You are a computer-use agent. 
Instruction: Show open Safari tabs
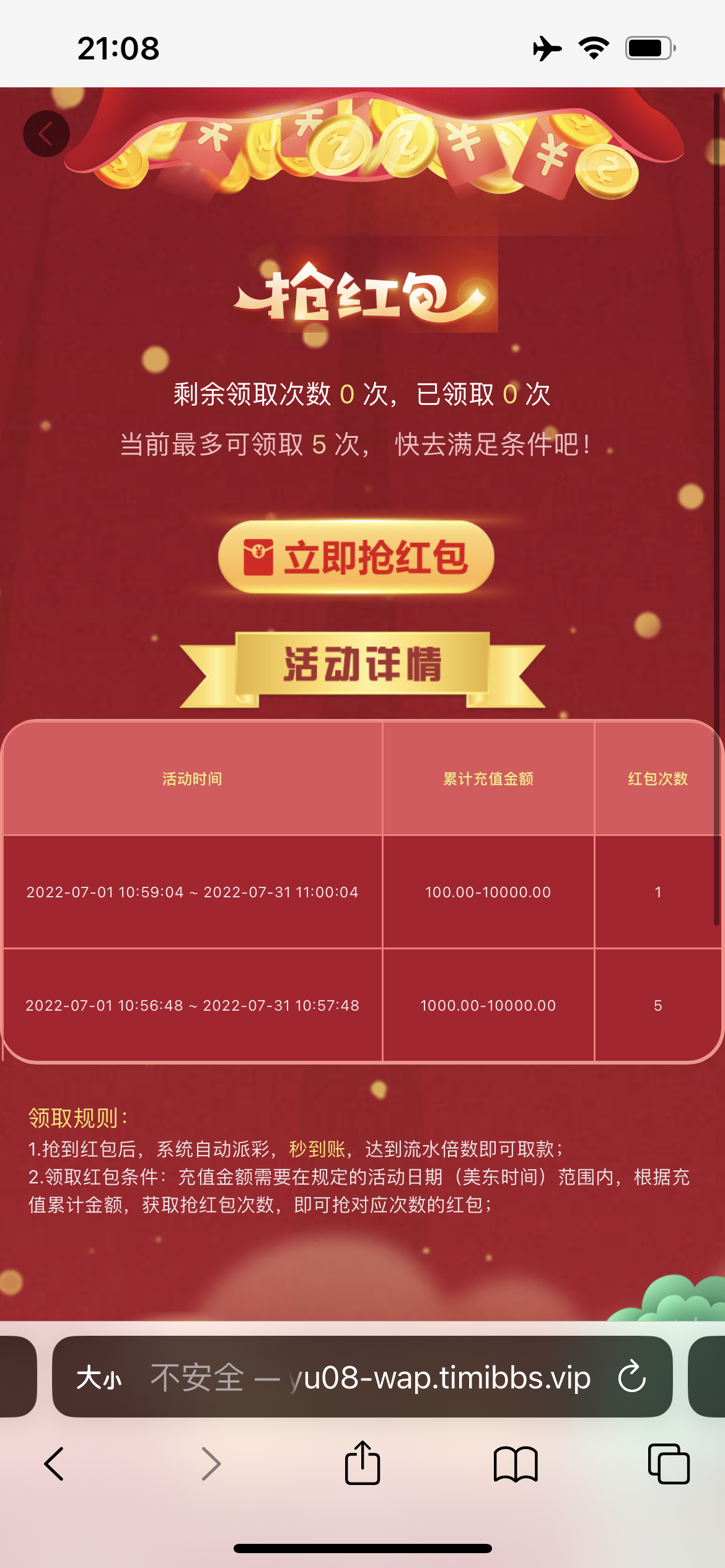(x=669, y=1464)
